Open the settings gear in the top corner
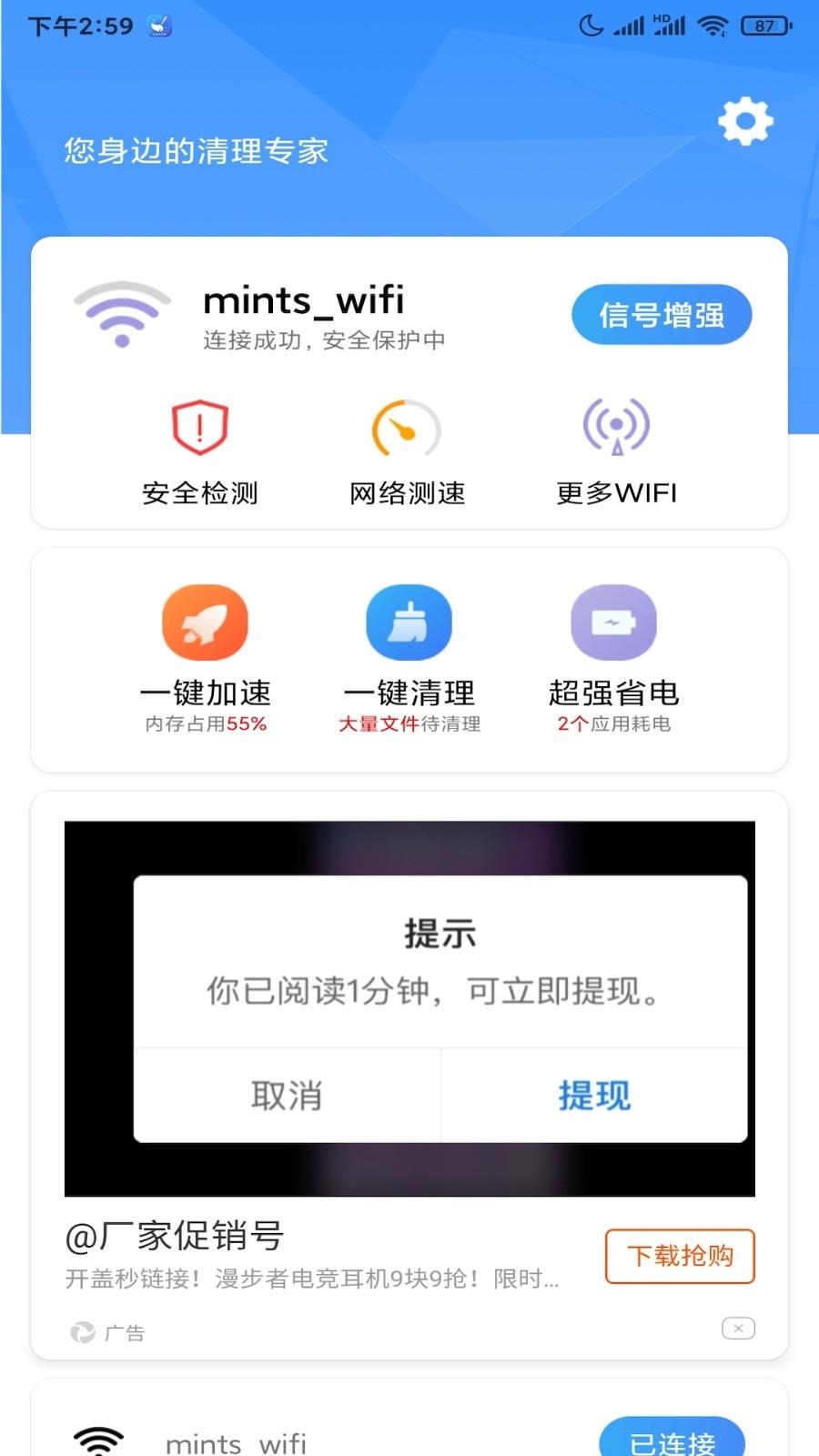Viewport: 819px width, 1456px height. 744,121
